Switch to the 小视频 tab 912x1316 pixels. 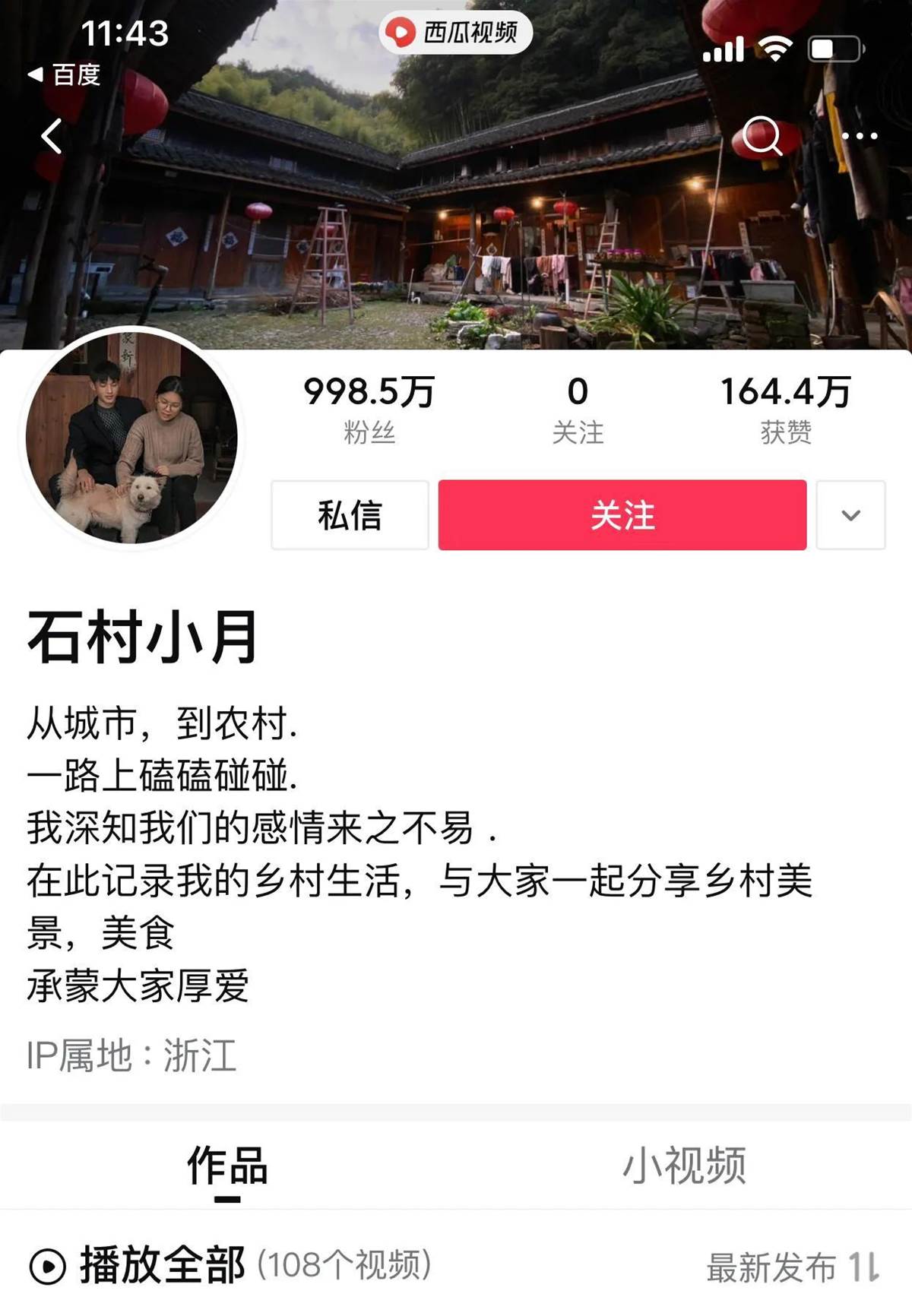[684, 1166]
